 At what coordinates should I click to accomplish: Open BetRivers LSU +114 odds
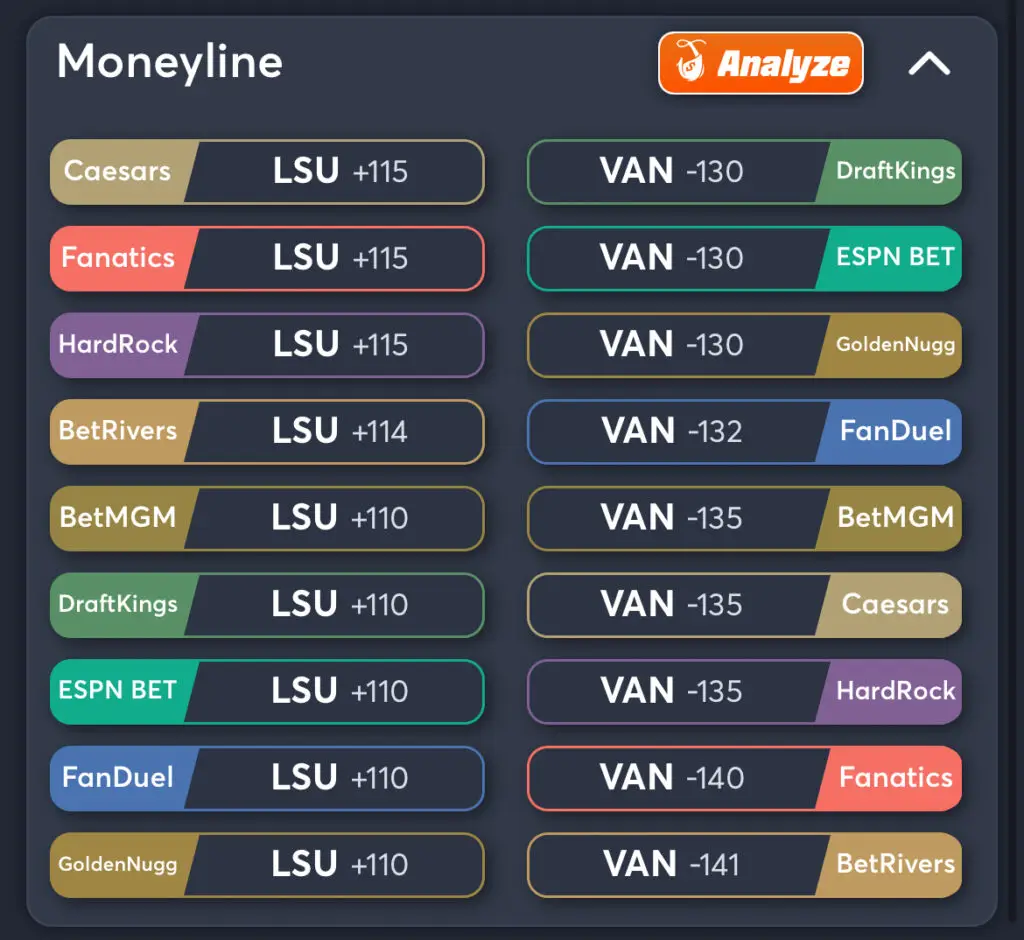point(267,432)
